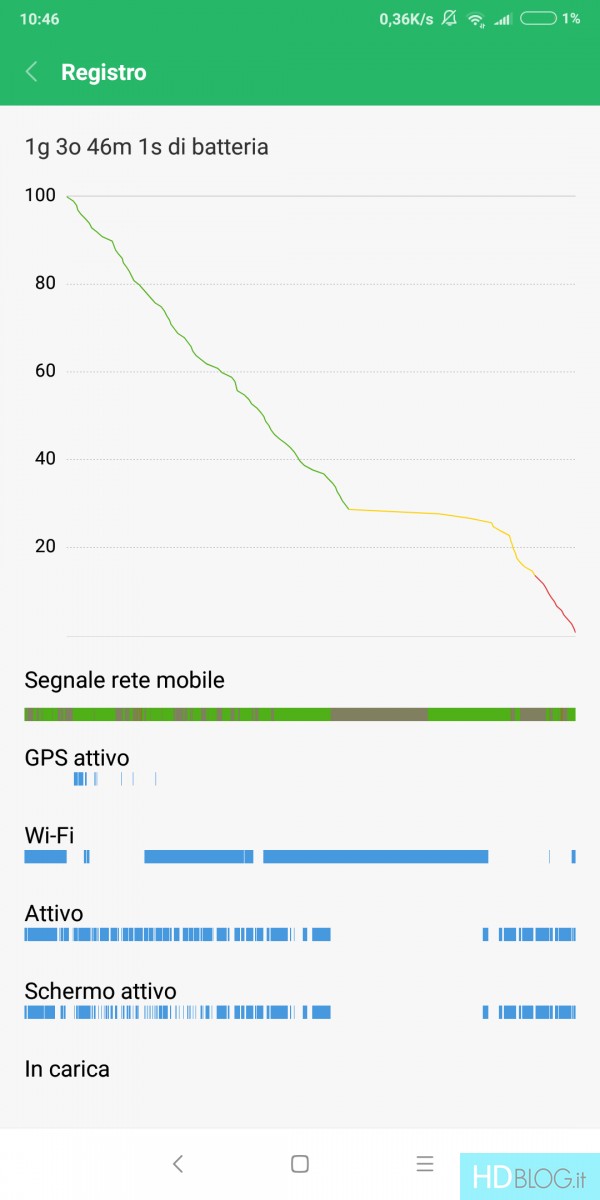
Task: Tap the system back button
Action: point(178,1163)
